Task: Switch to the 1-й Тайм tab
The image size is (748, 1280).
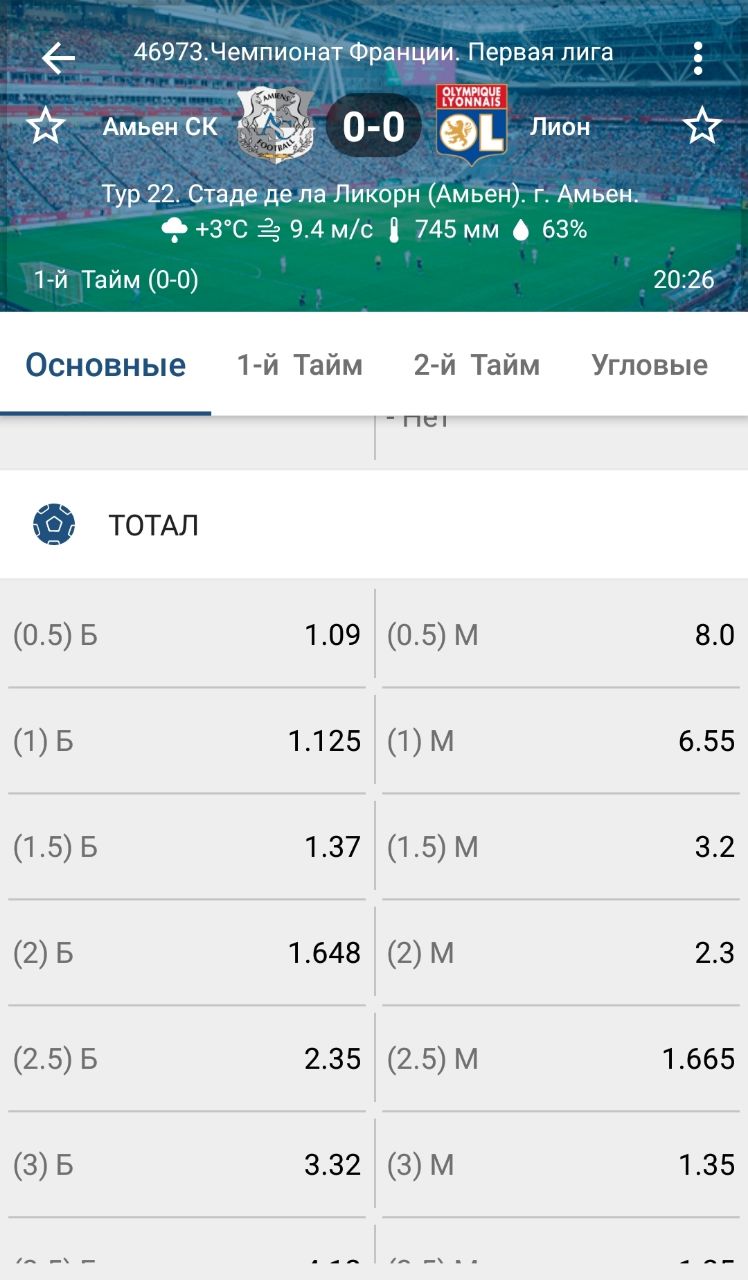Action: click(299, 365)
